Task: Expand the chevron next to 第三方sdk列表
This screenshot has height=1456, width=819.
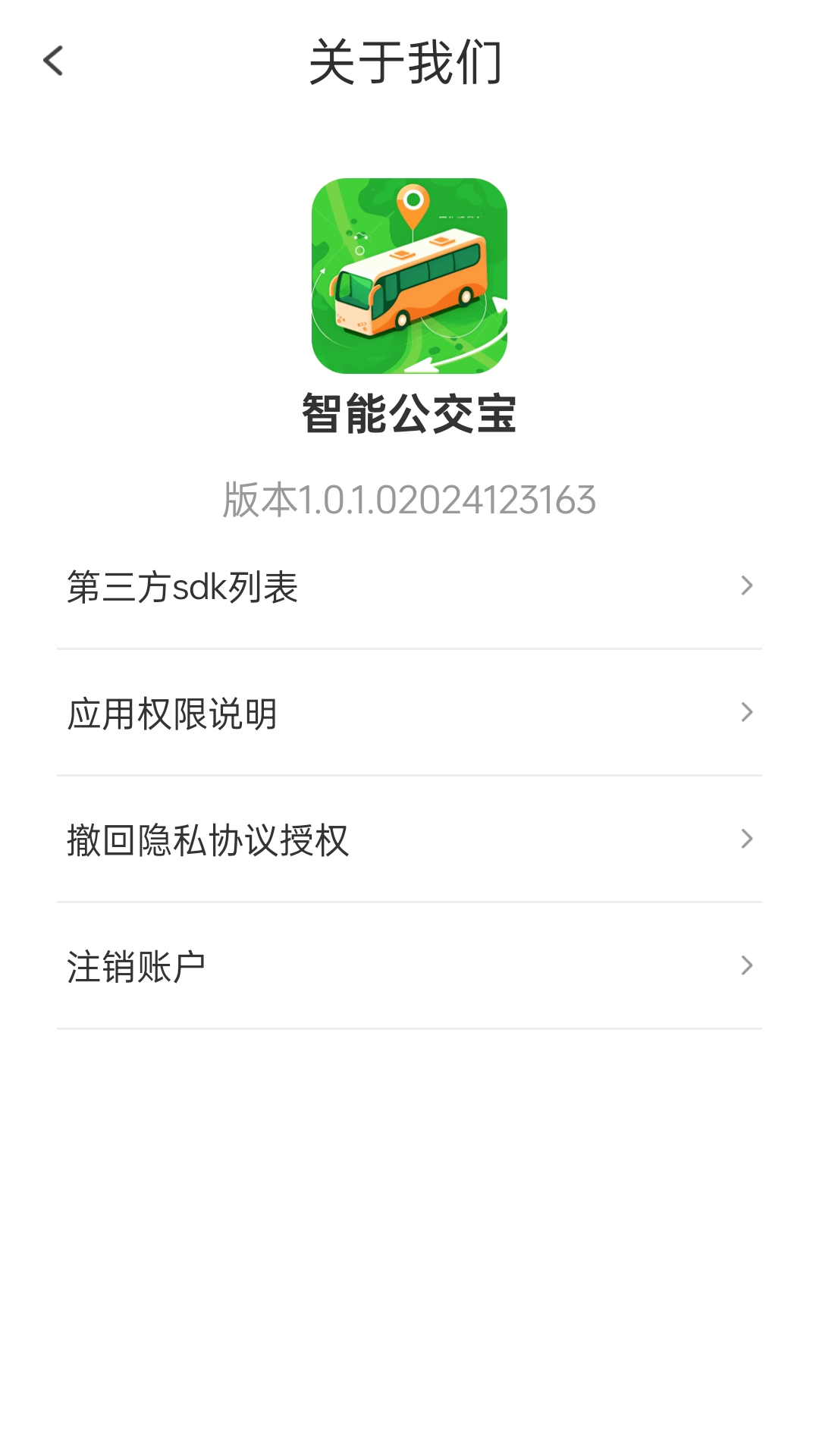Action: 747,585
